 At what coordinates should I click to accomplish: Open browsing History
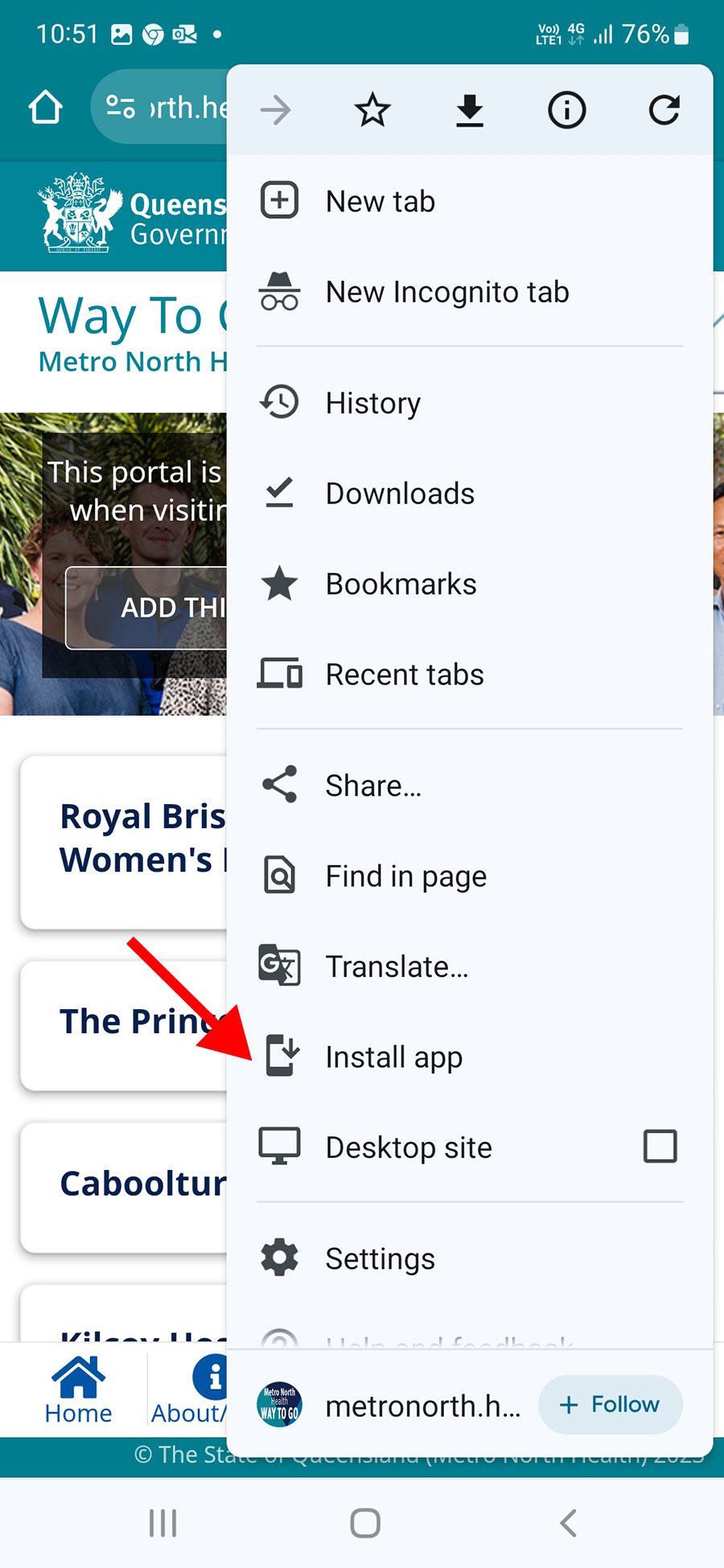coord(372,403)
